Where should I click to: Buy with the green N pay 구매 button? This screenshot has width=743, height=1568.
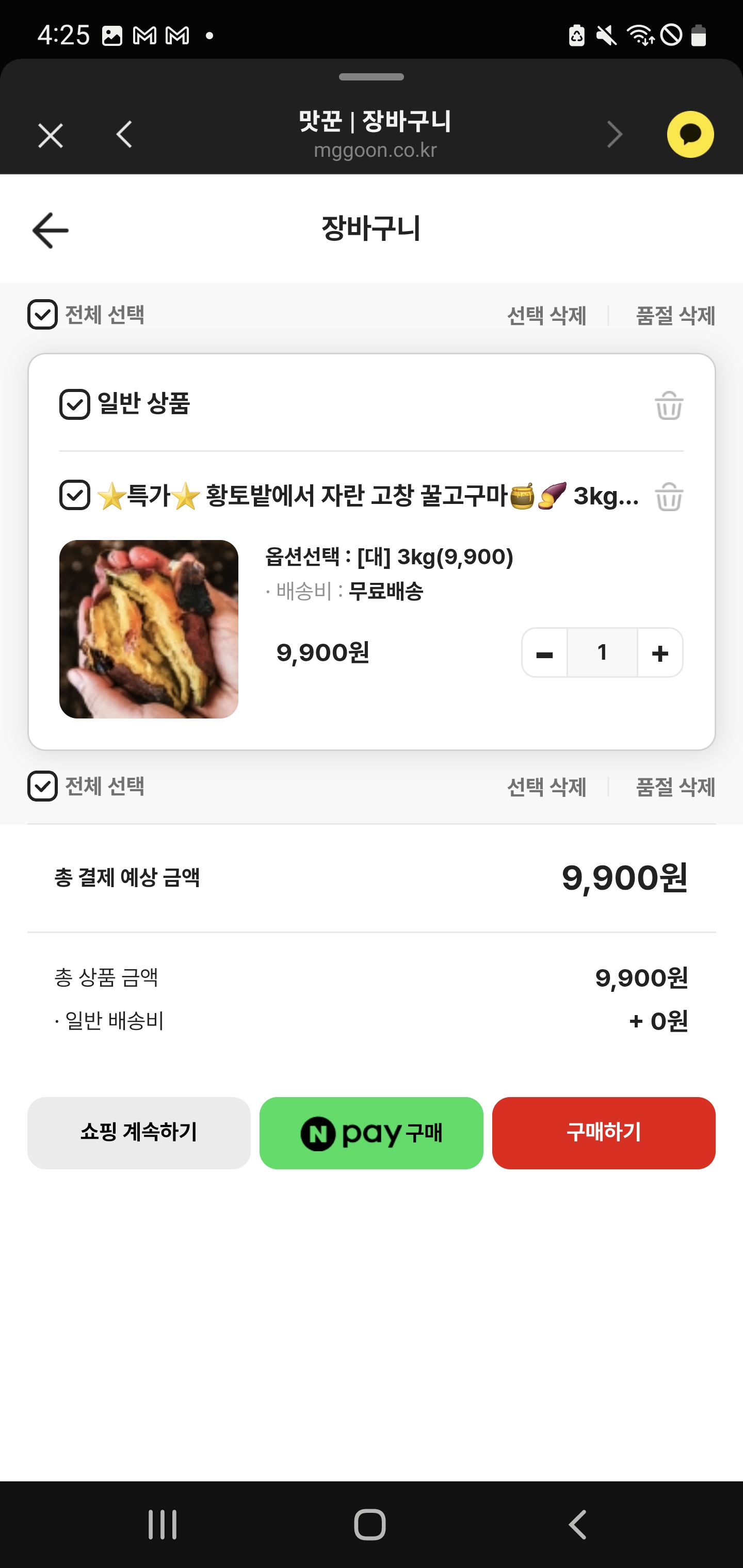pyautogui.click(x=371, y=1133)
